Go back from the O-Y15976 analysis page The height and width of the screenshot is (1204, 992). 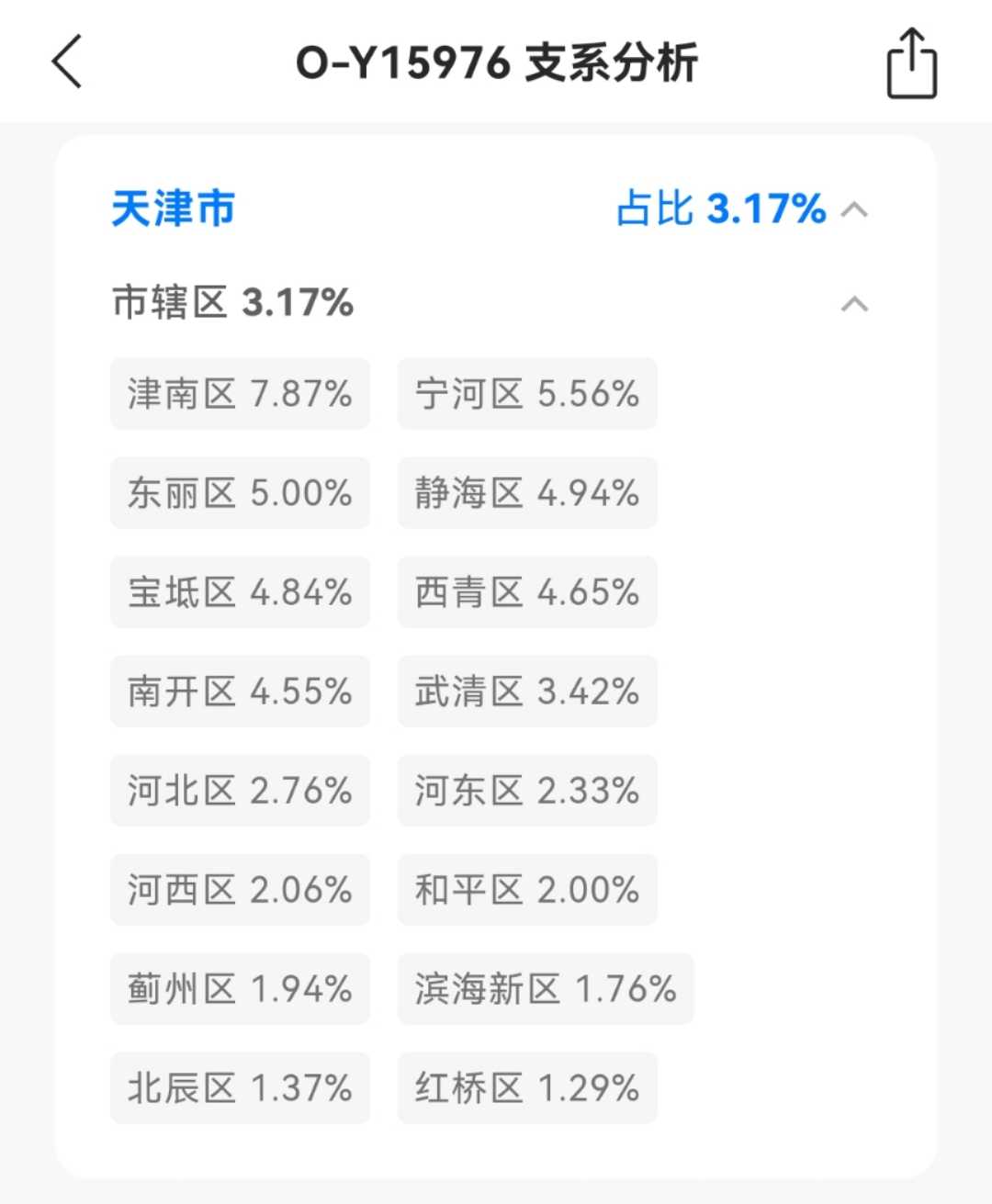pos(67,62)
